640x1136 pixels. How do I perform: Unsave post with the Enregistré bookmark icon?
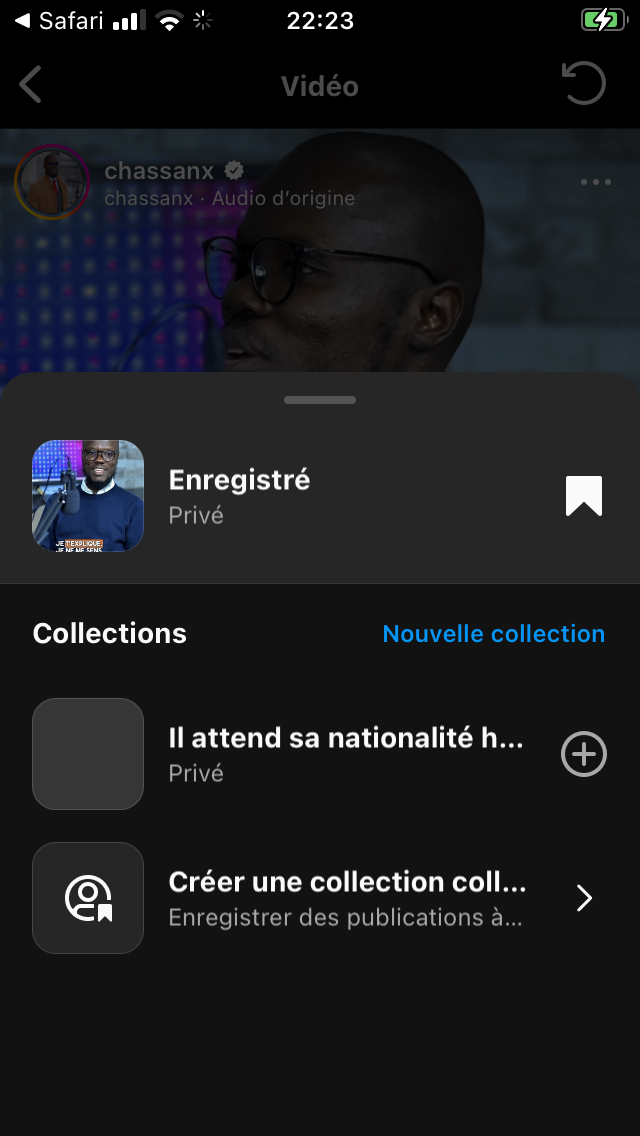[584, 496]
